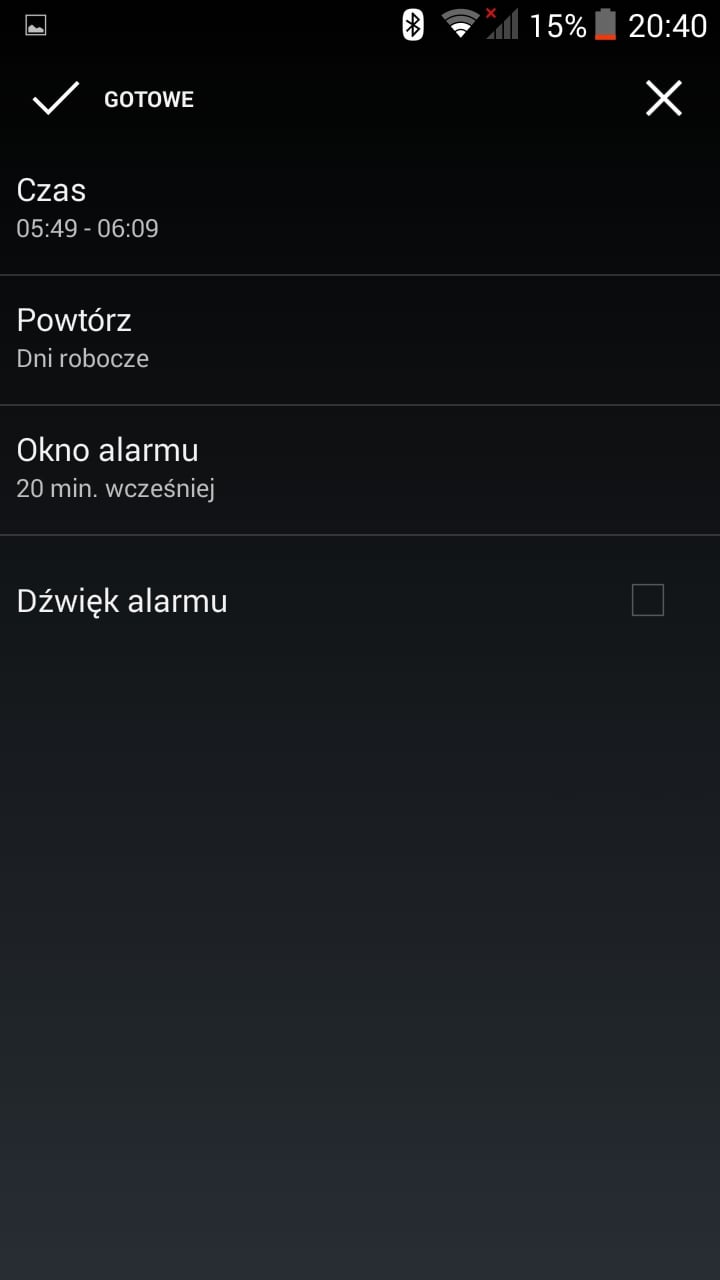Confirm with the Gotowe checkmark button
The image size is (720, 1280).
pos(112,99)
